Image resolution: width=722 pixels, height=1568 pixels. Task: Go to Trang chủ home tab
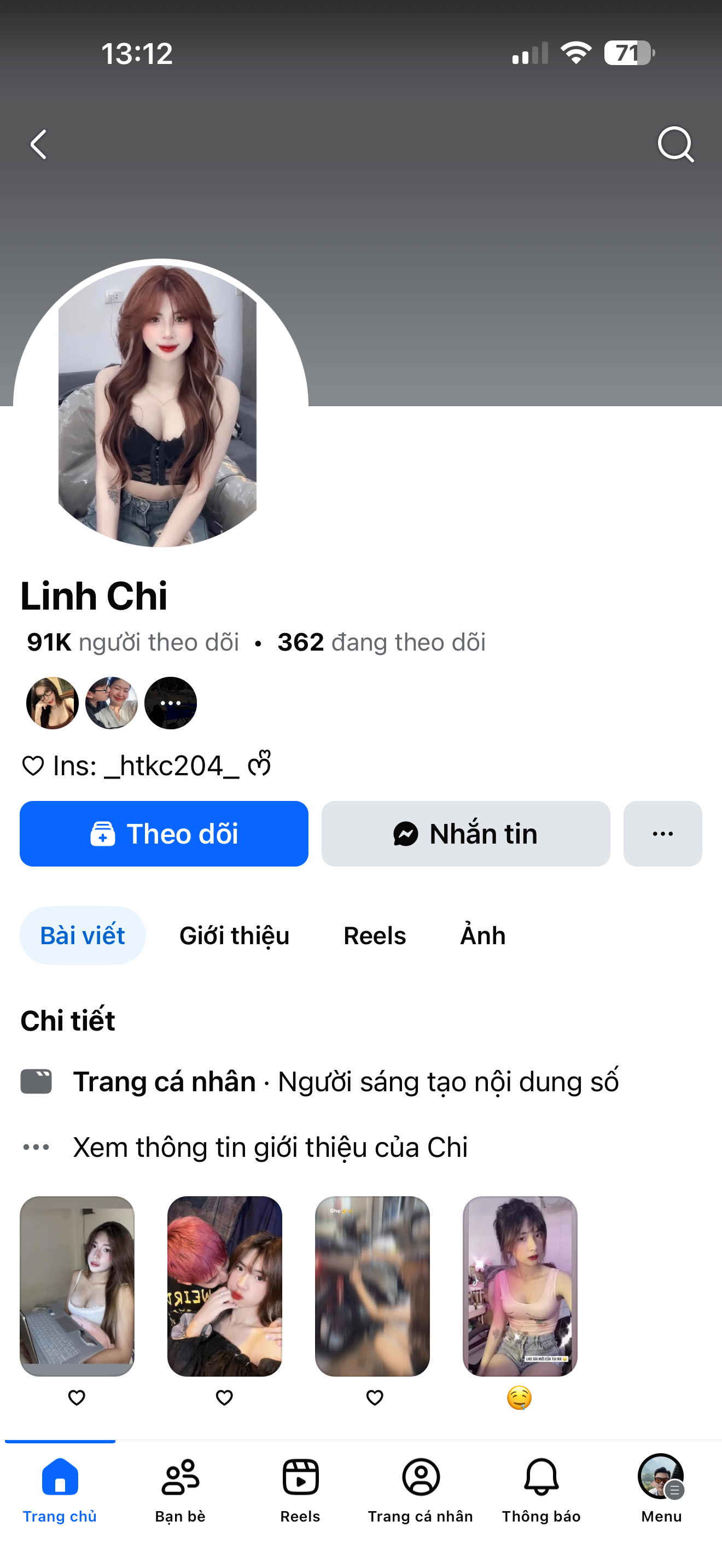60,1488
